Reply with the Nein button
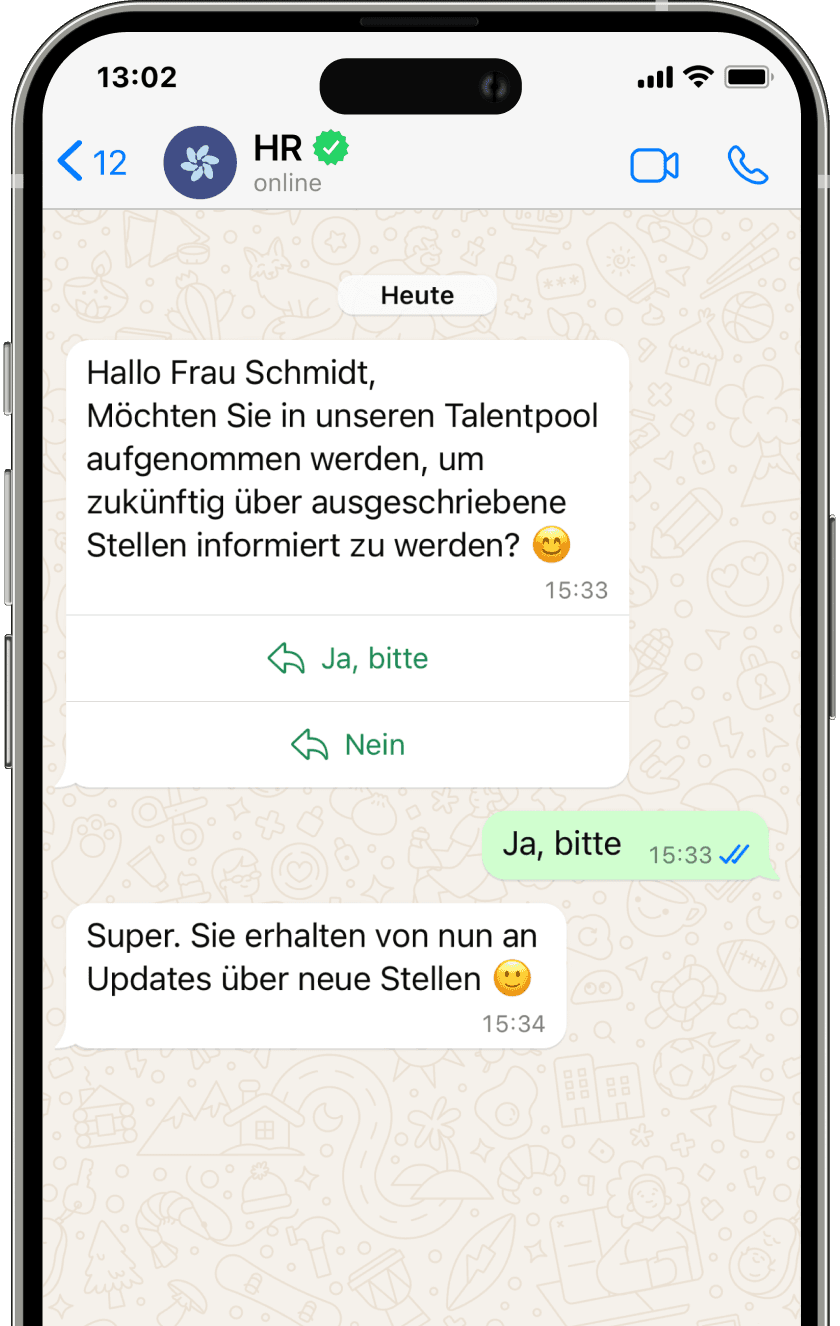 pyautogui.click(x=348, y=745)
